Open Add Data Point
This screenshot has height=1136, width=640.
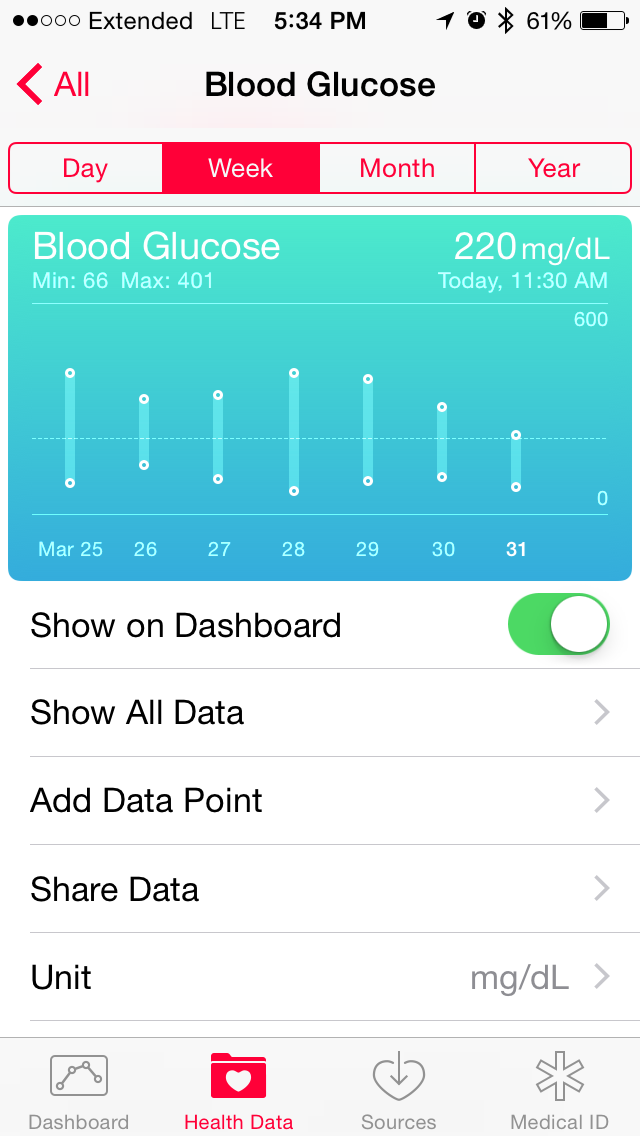[x=320, y=801]
